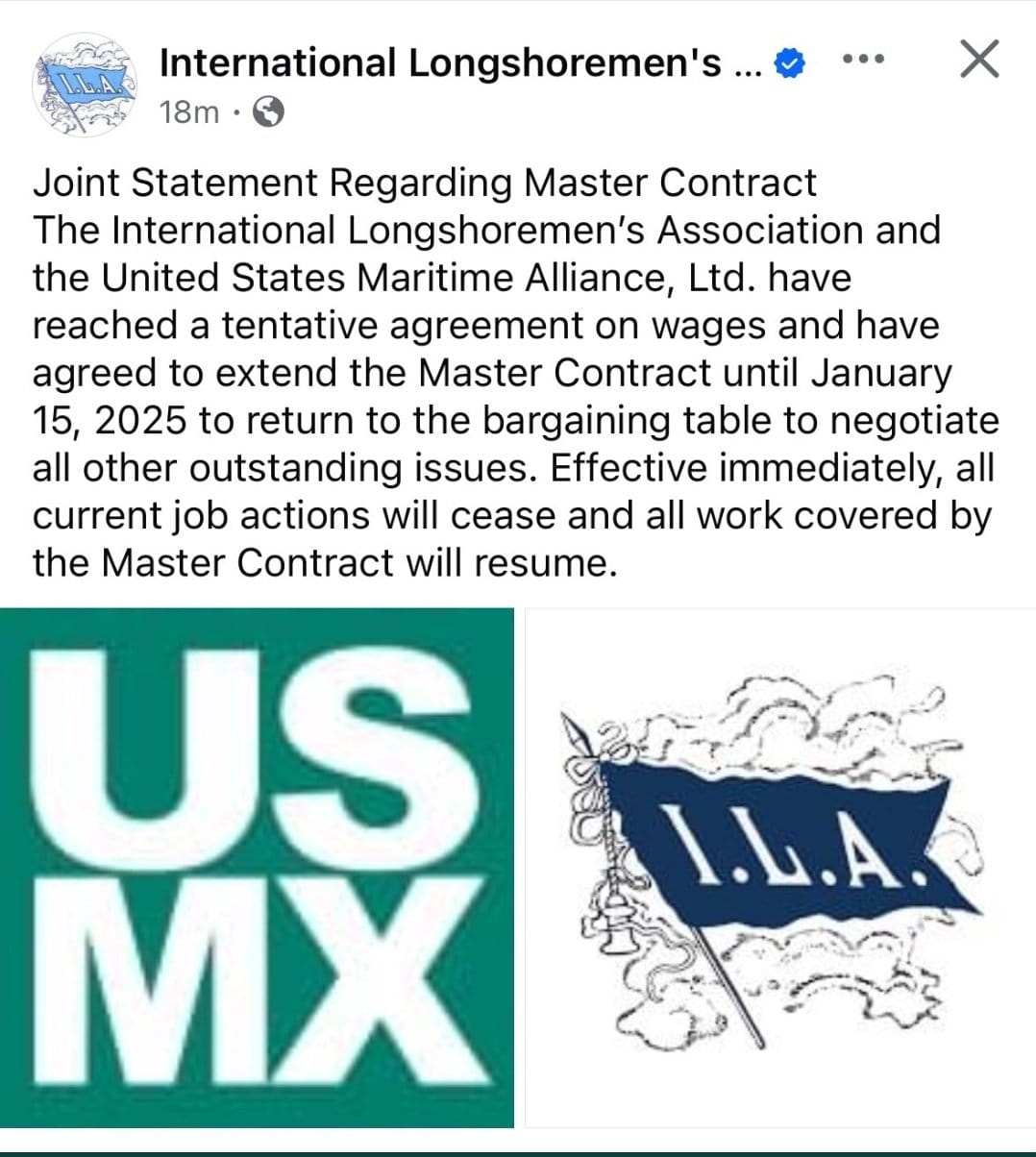
Task: Open the USMX image tile
Action: [257, 867]
